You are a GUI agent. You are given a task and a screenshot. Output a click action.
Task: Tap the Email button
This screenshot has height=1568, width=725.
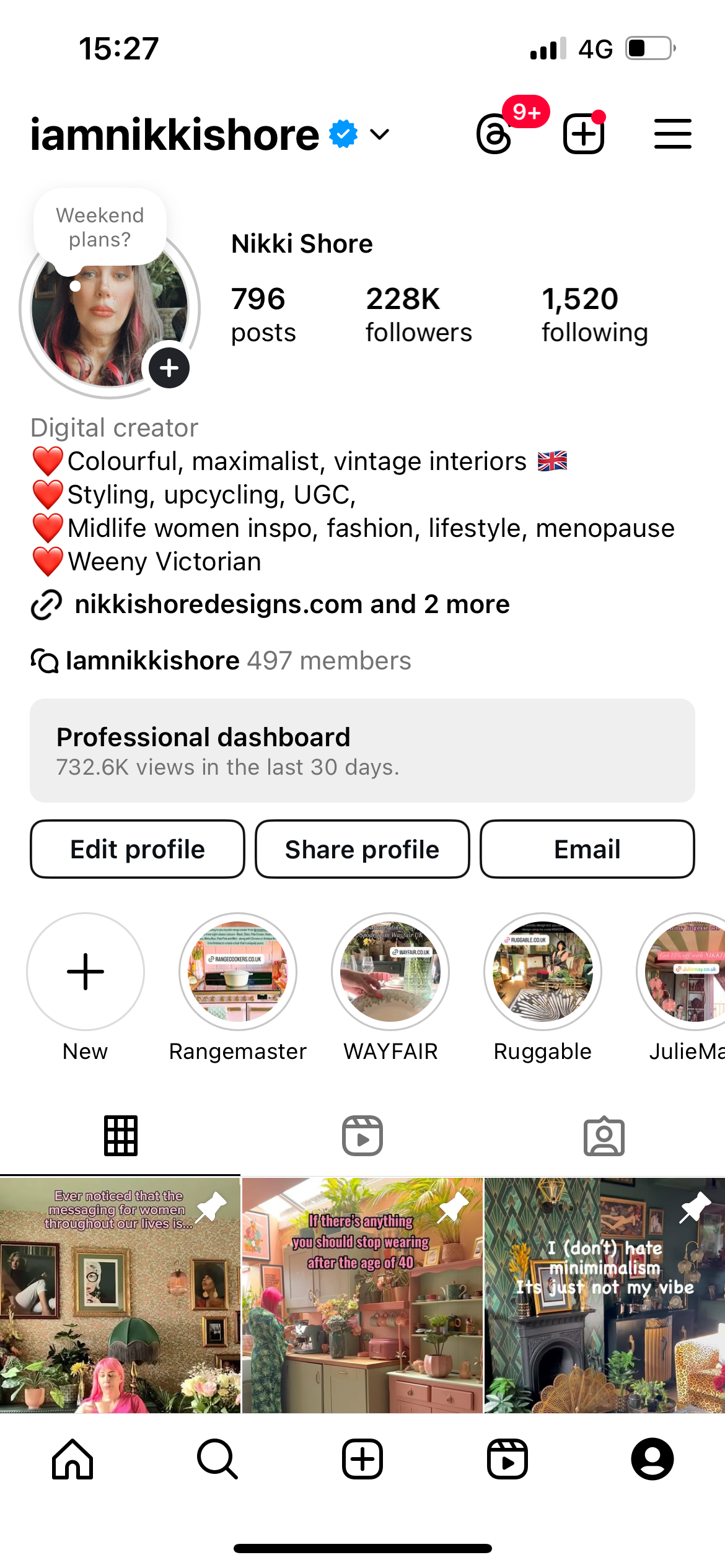[587, 849]
